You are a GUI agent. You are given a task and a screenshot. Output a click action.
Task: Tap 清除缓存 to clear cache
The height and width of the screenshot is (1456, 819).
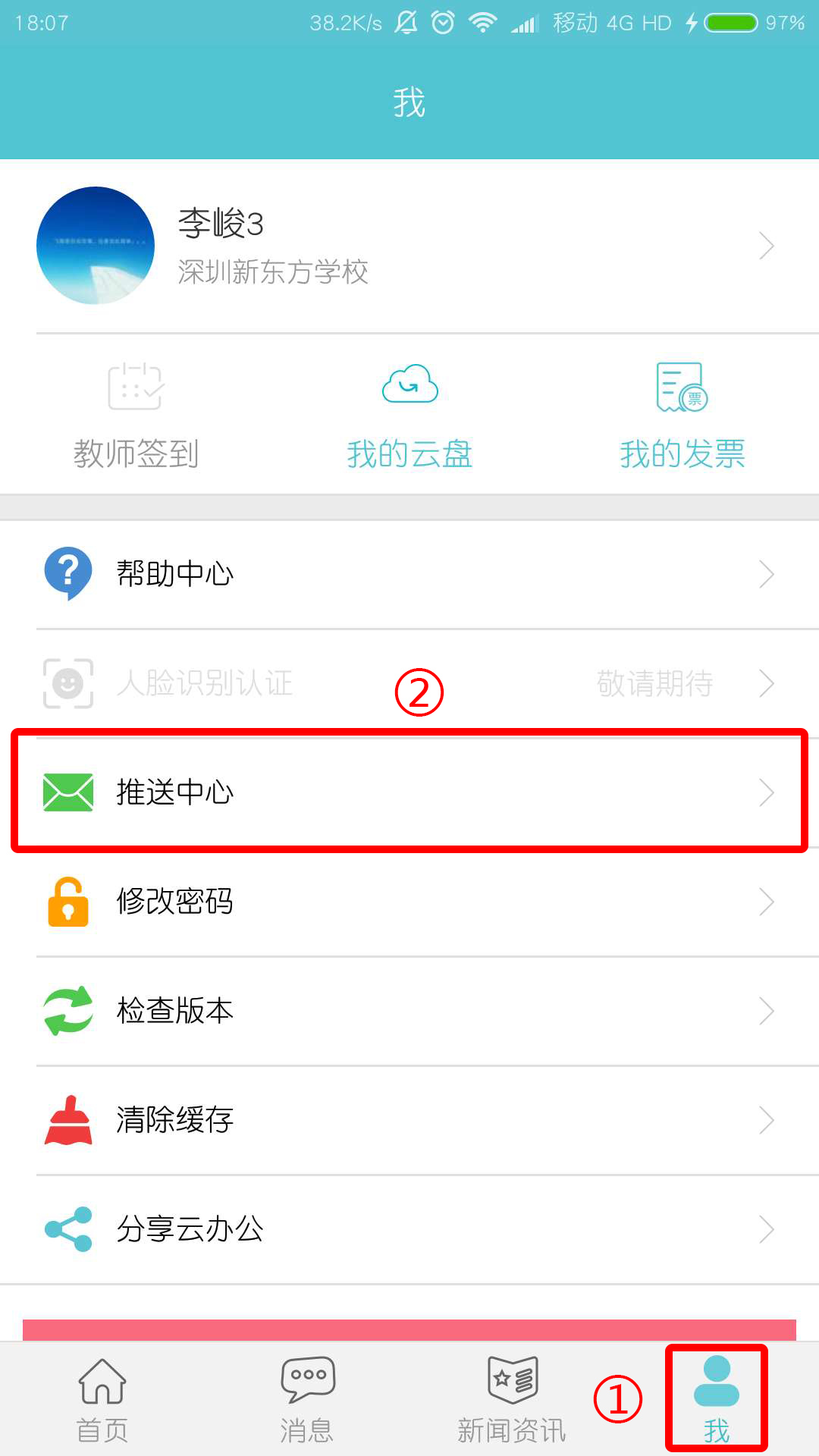(x=409, y=1120)
